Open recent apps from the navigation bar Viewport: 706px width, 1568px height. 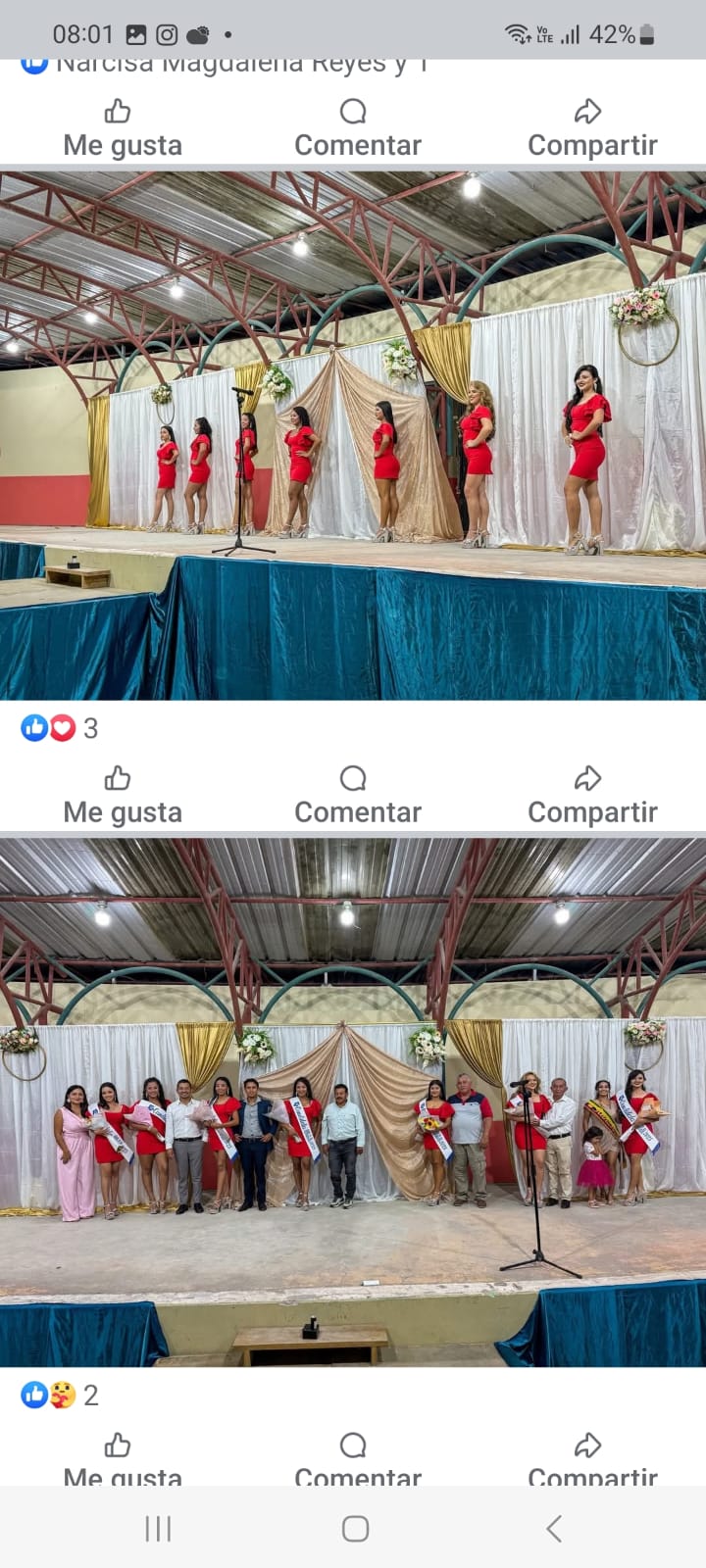pyautogui.click(x=158, y=1529)
